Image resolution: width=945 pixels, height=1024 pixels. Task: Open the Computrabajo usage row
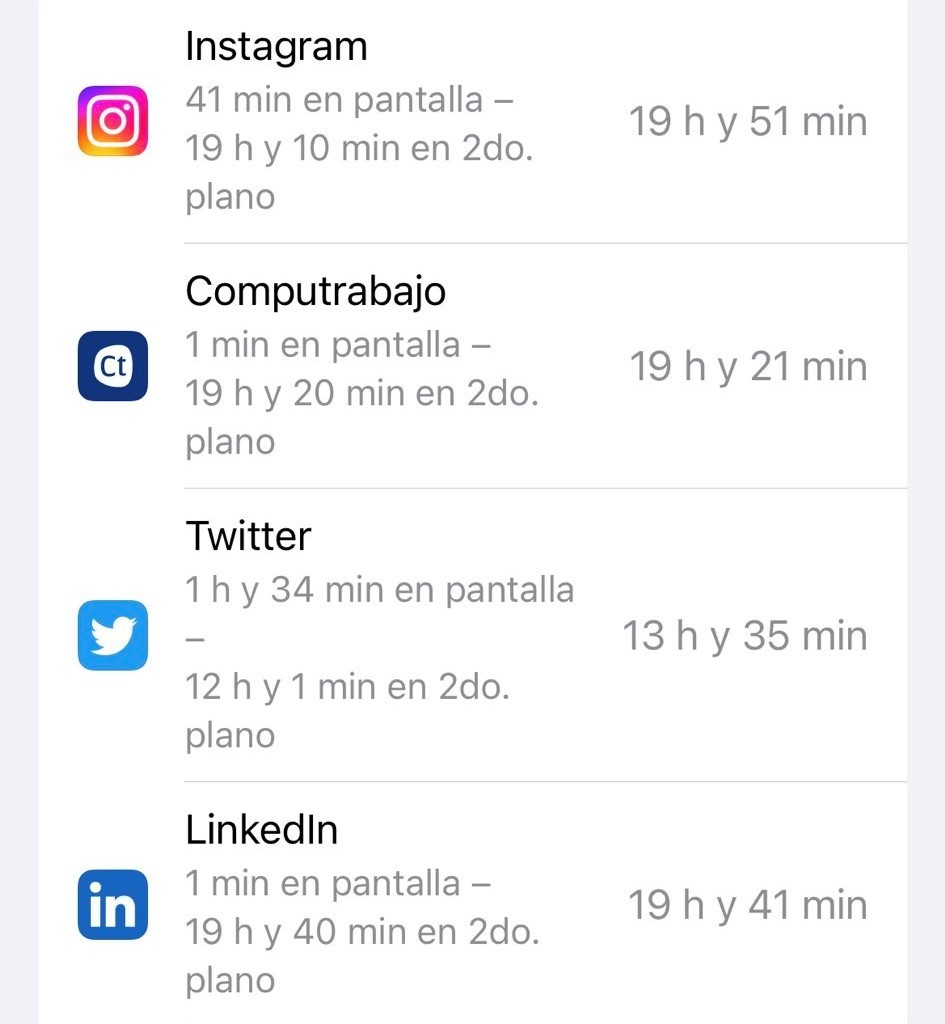472,367
